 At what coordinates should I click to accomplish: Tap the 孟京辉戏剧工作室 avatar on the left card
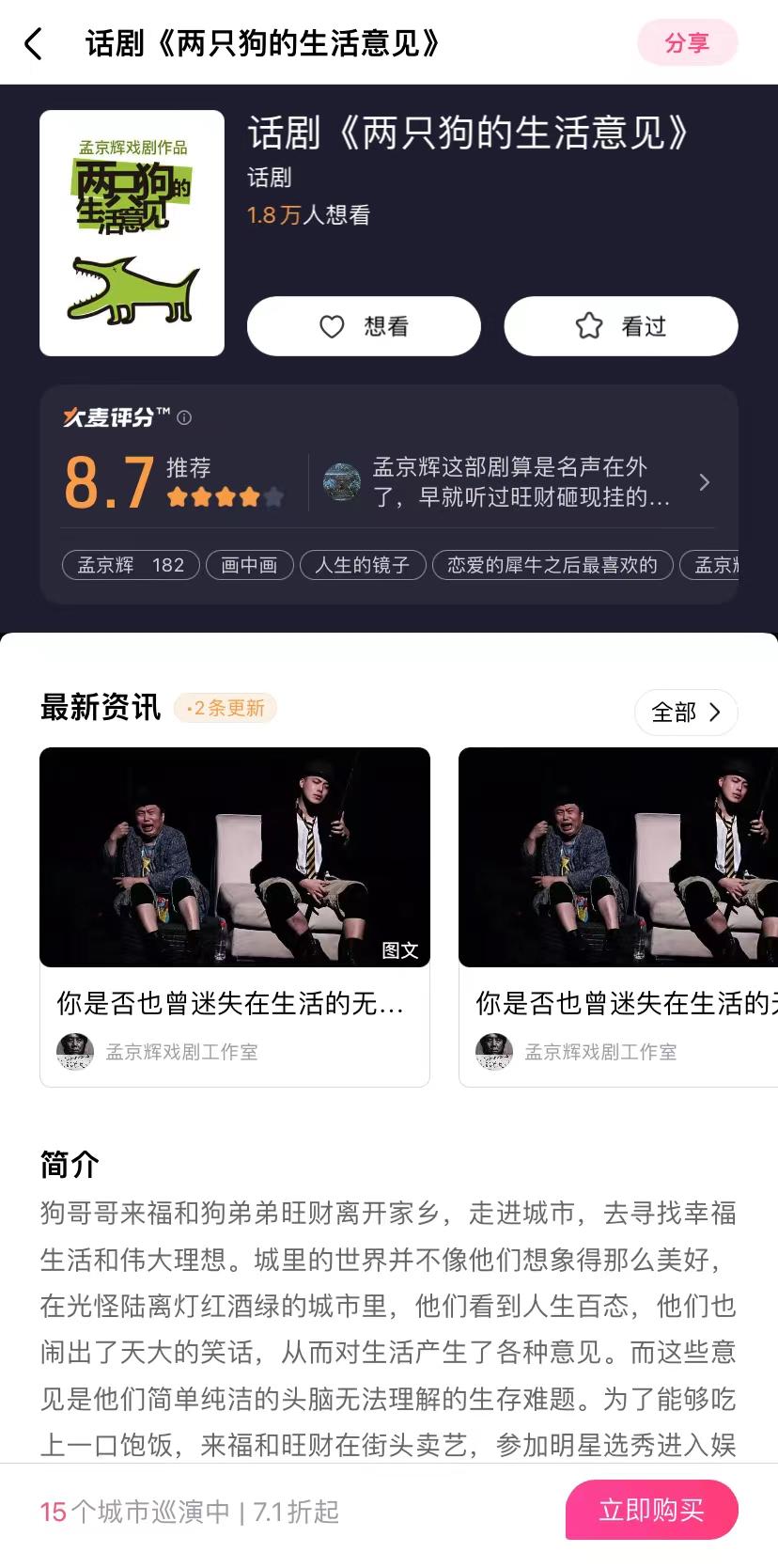point(74,1052)
